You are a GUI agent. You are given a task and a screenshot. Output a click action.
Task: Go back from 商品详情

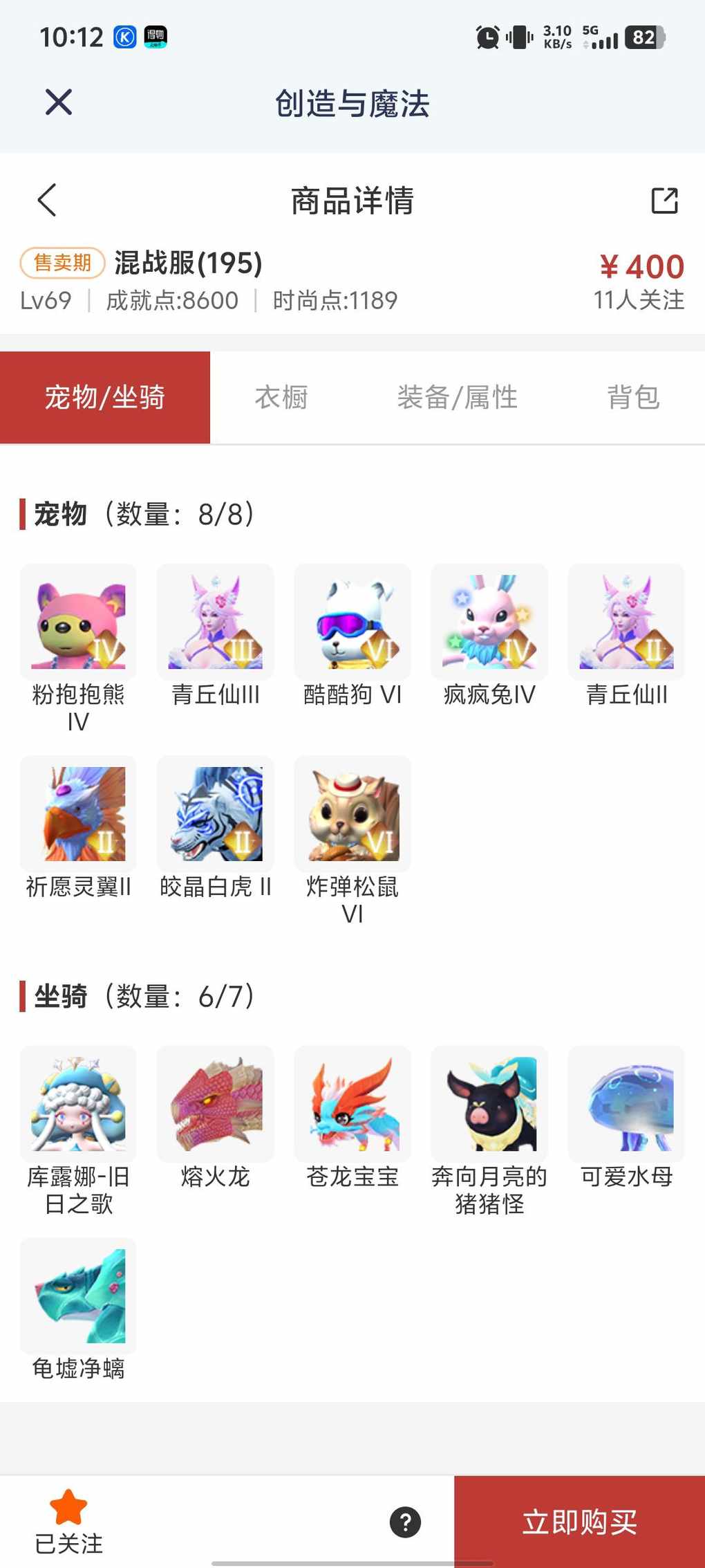46,201
